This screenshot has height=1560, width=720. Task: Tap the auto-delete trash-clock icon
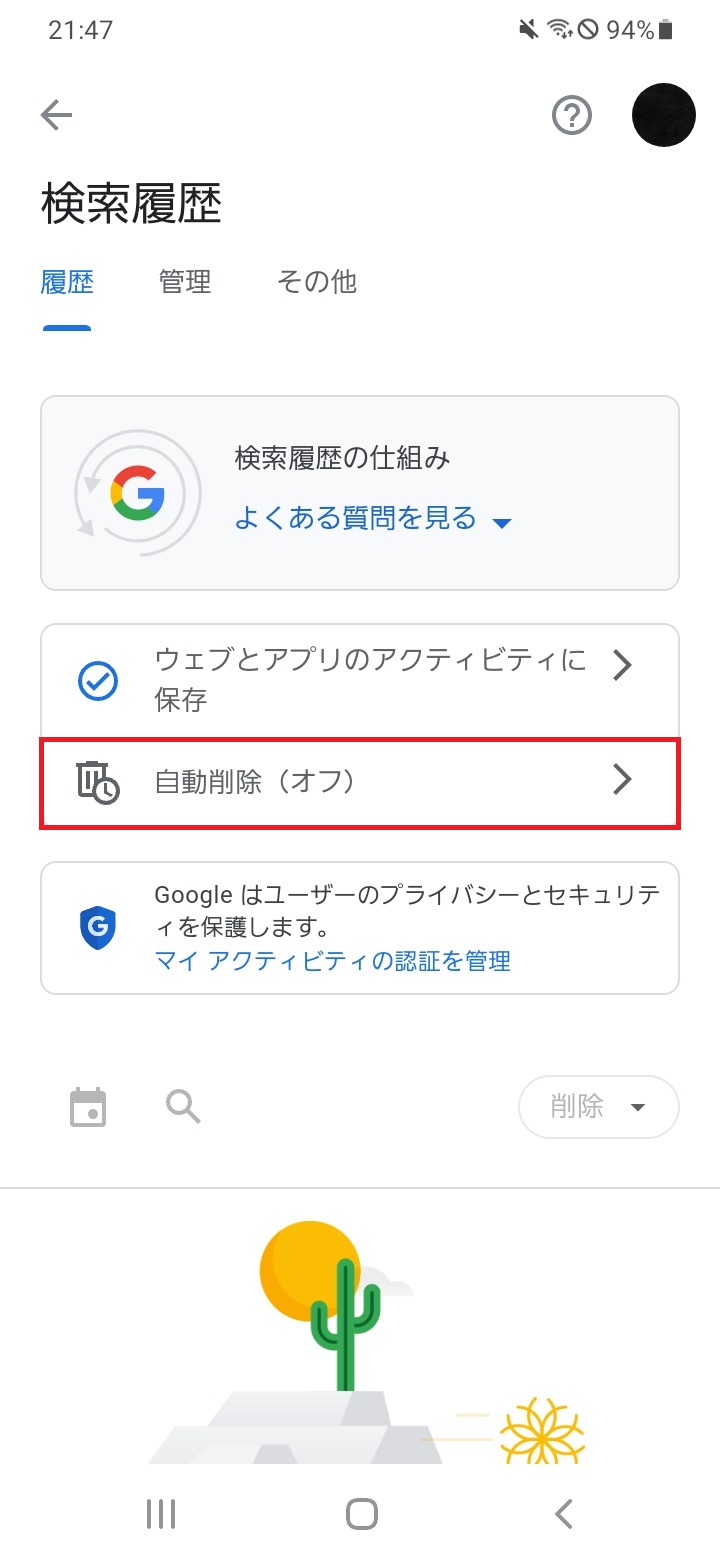click(96, 779)
